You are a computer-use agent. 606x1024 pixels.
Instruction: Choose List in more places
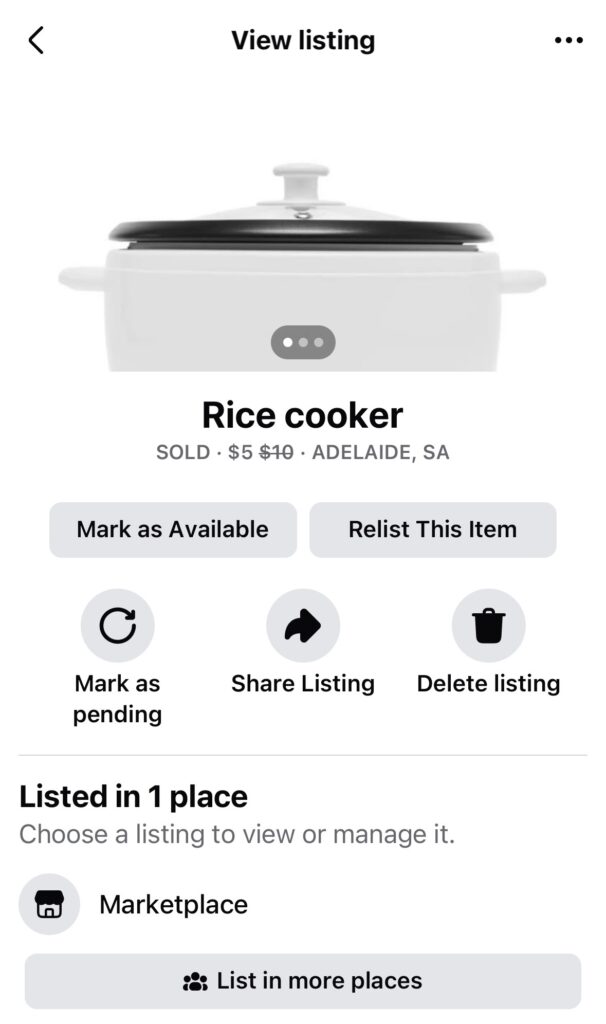click(302, 981)
